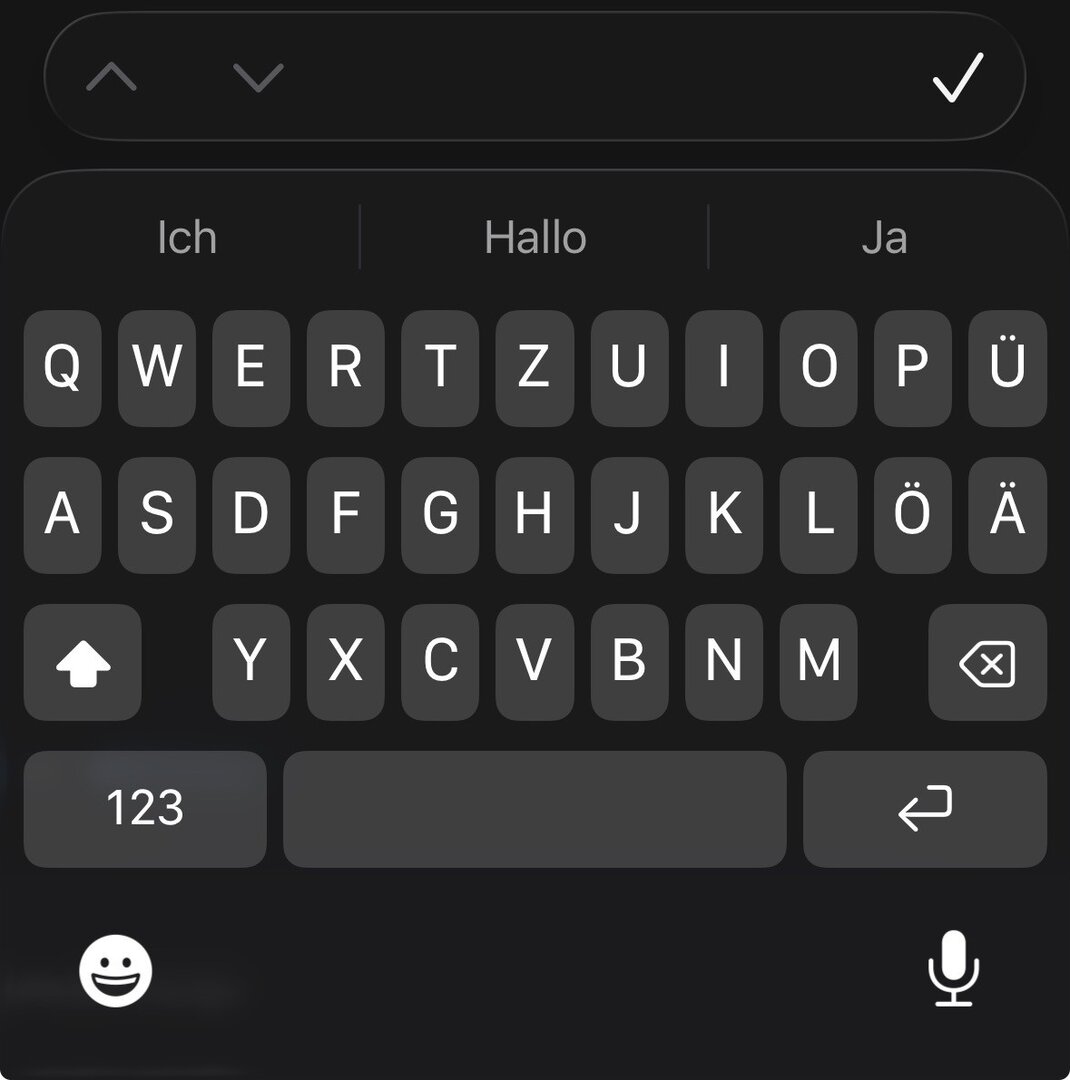Screen dimensions: 1070x1080
Task: Jump to the next field with down arrow
Action: [258, 77]
